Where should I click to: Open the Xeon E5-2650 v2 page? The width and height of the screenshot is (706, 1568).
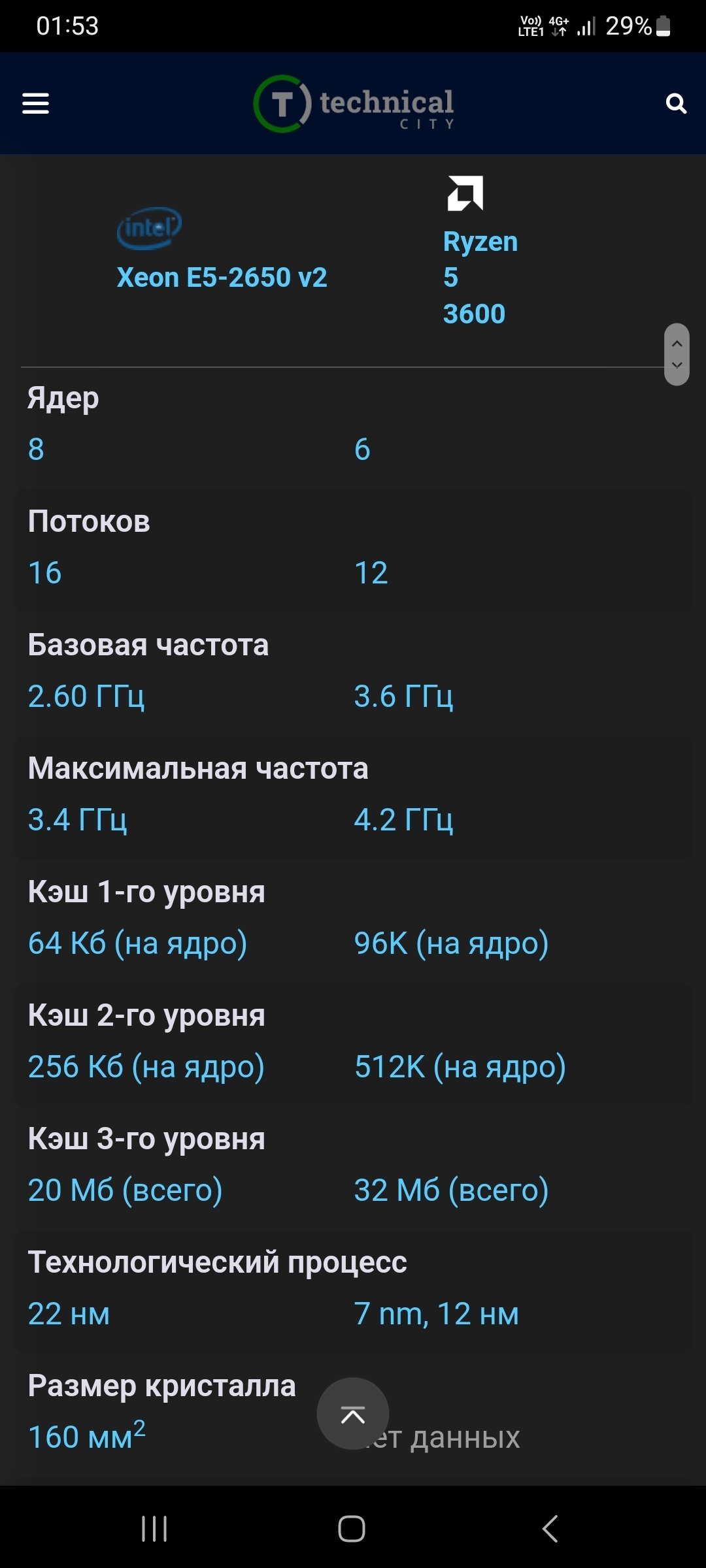[x=222, y=277]
